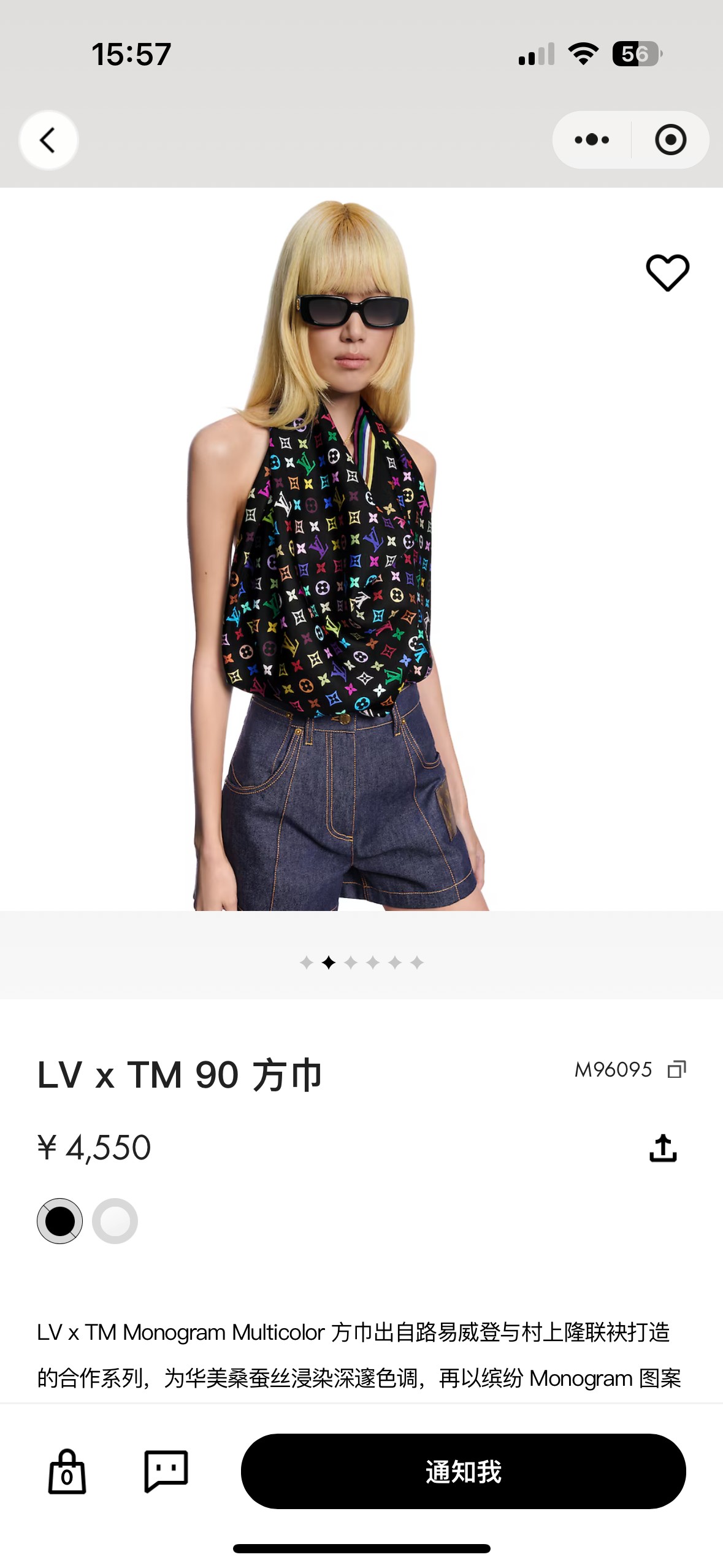Select the black color swatch
Screen dimensions: 723x1568
click(60, 1221)
